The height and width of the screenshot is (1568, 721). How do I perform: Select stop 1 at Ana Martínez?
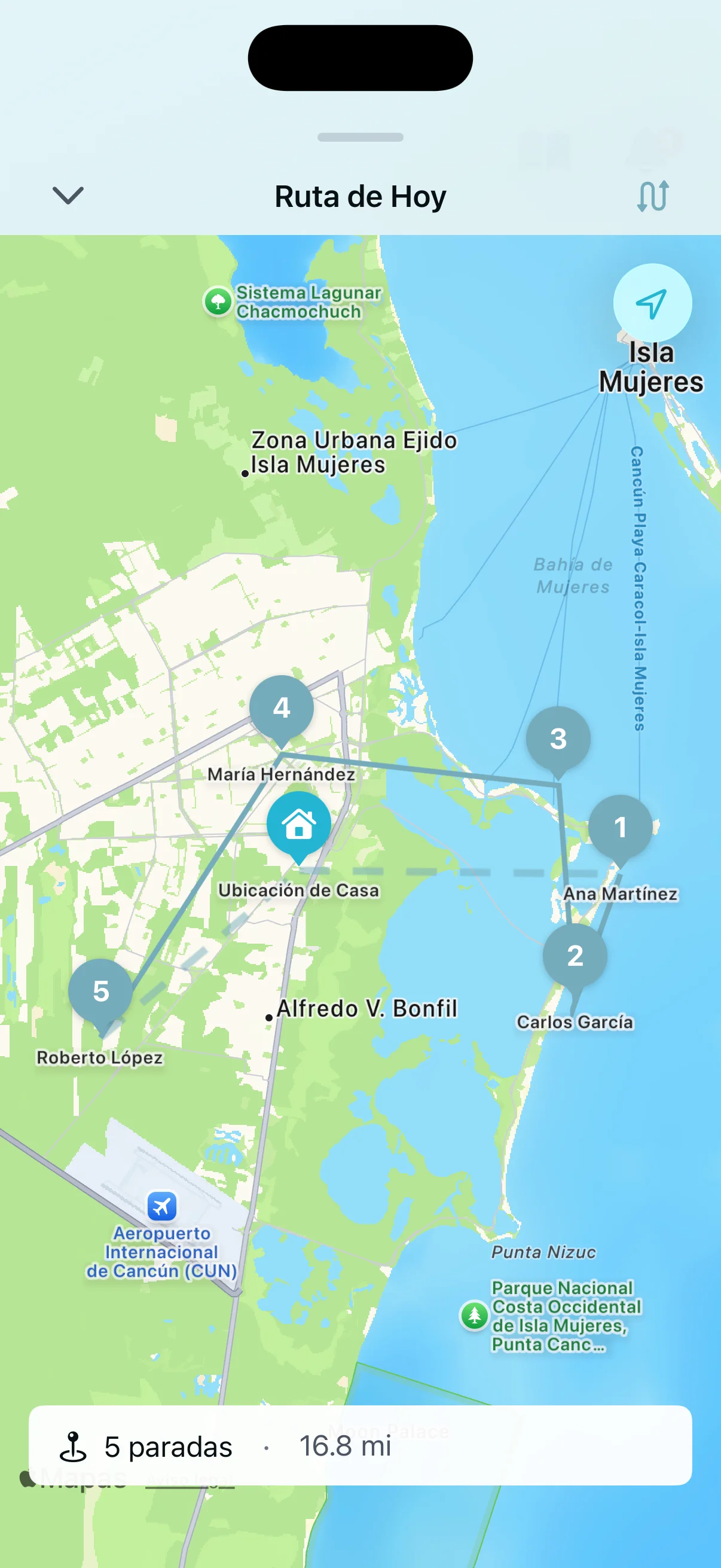(620, 826)
